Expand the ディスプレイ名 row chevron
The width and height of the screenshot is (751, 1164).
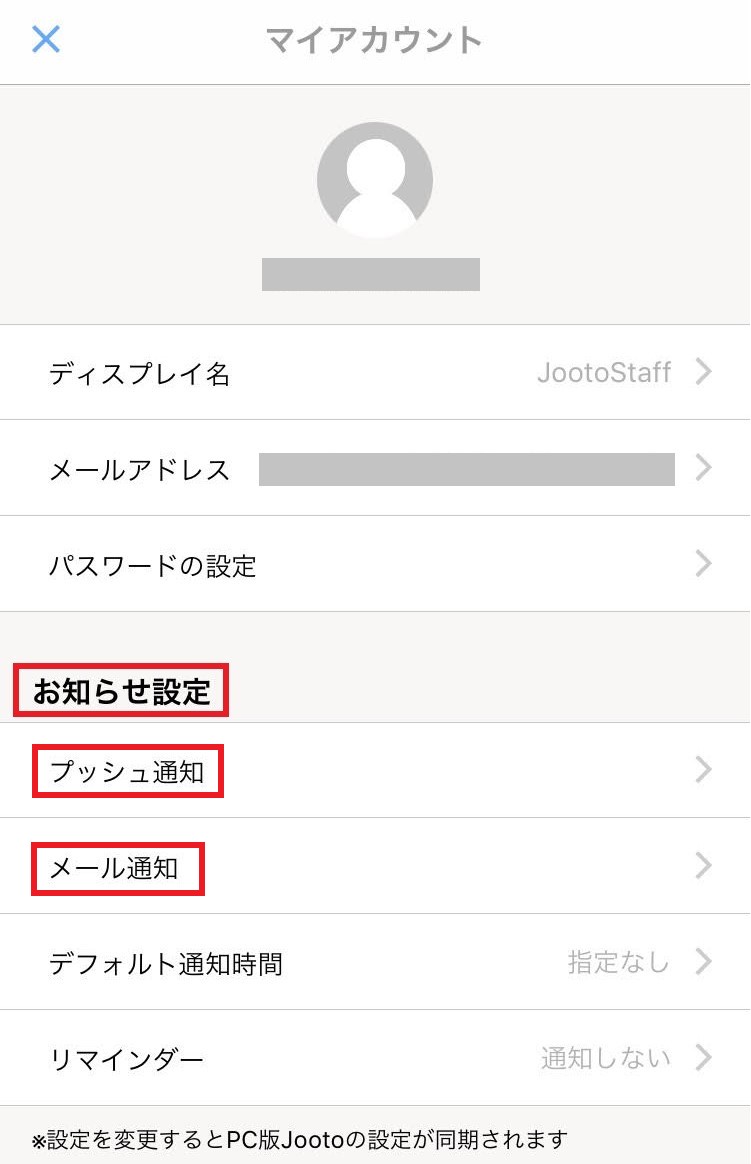pos(702,372)
